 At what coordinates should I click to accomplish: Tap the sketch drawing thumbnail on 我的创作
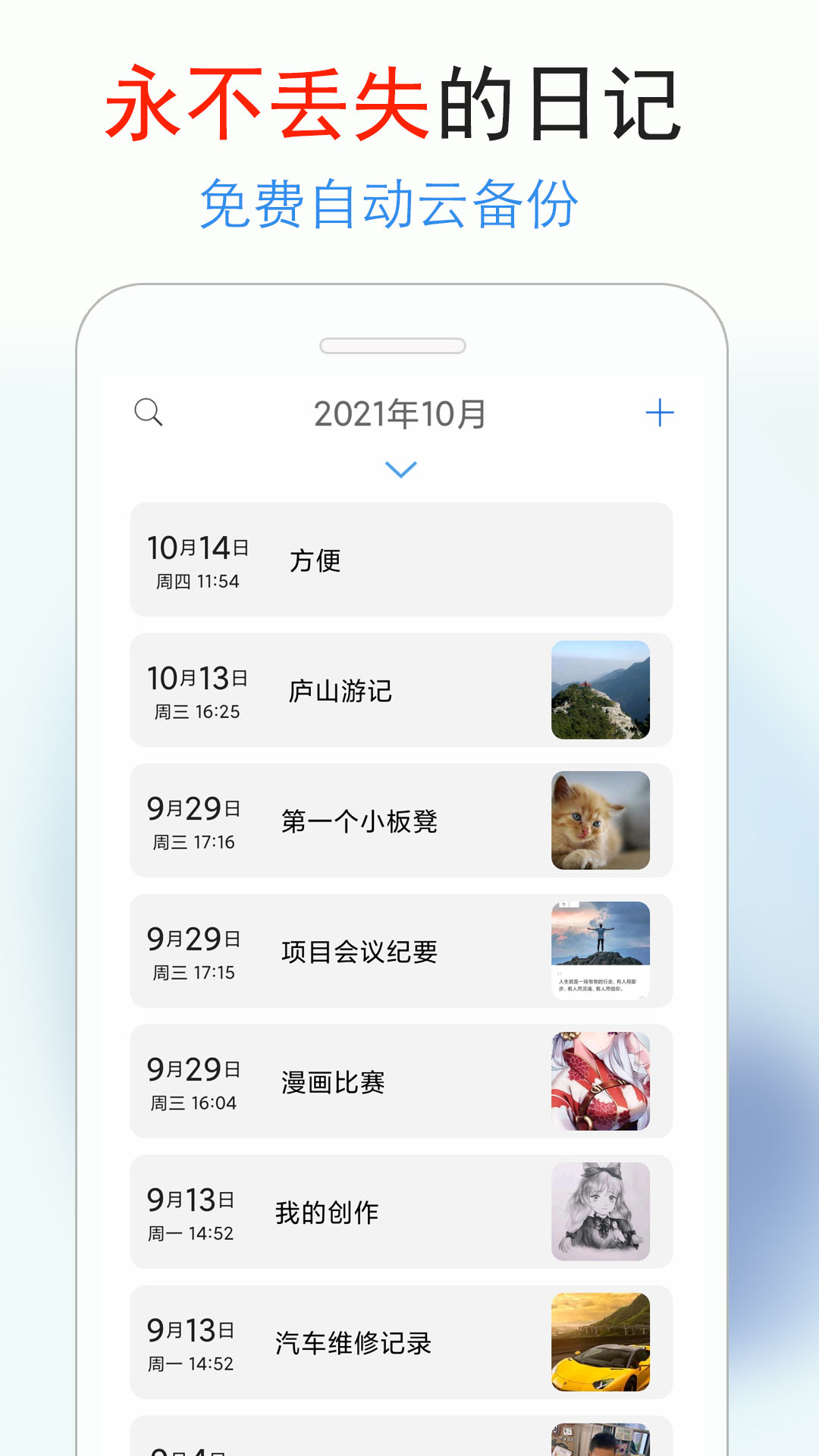(x=601, y=1212)
